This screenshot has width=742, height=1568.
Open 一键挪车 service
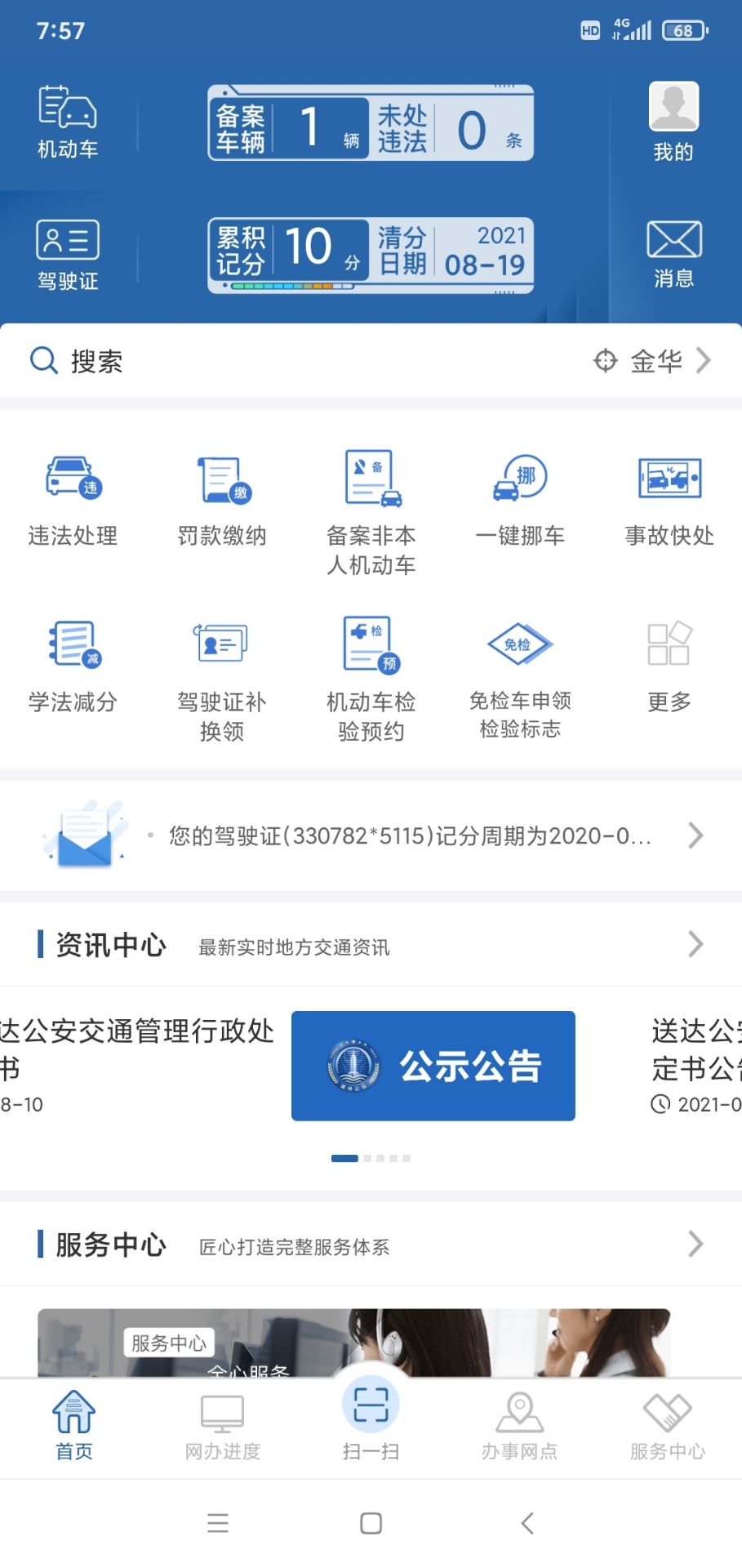pos(520,500)
